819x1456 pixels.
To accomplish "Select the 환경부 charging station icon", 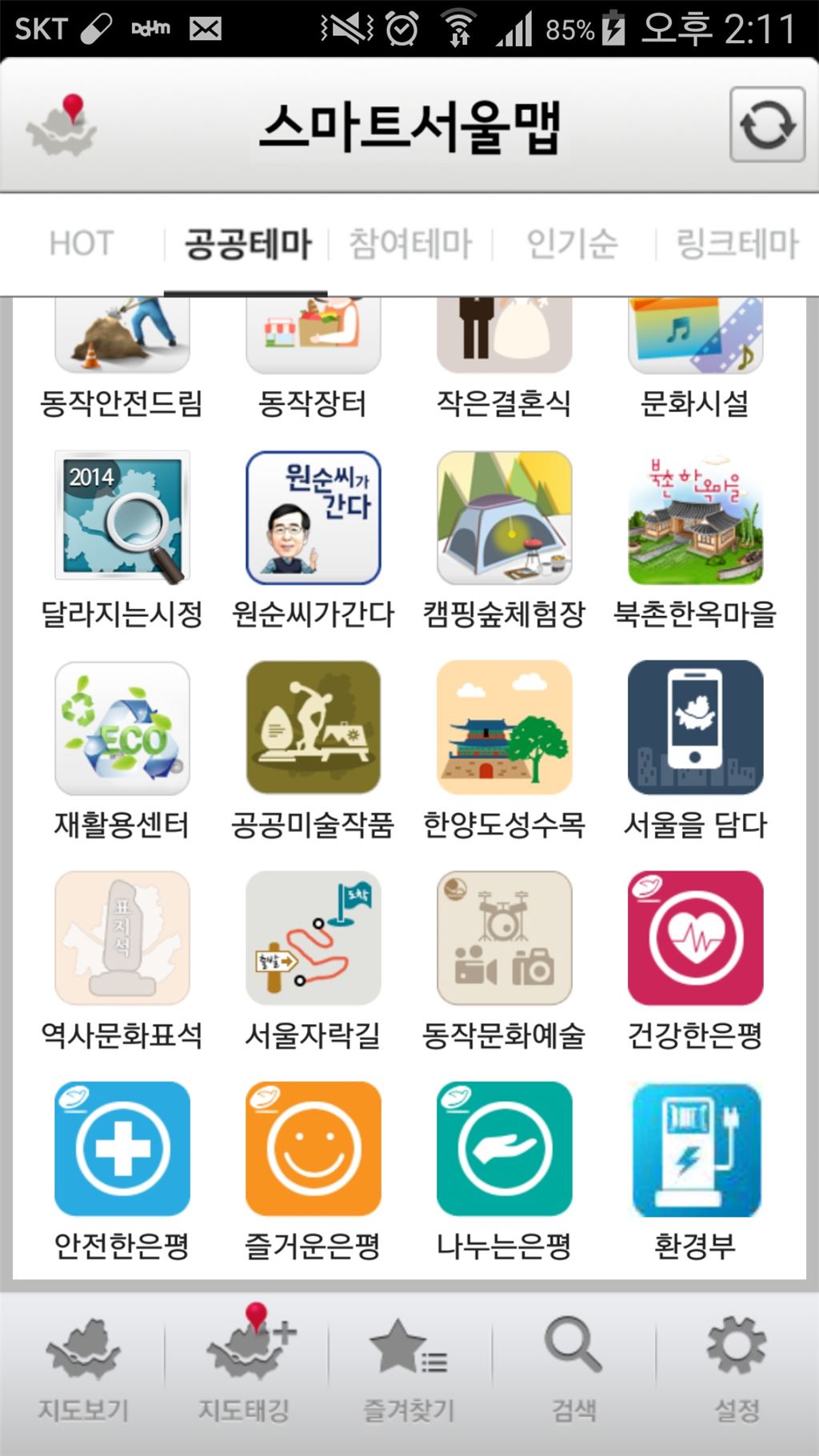I will pyautogui.click(x=694, y=1150).
